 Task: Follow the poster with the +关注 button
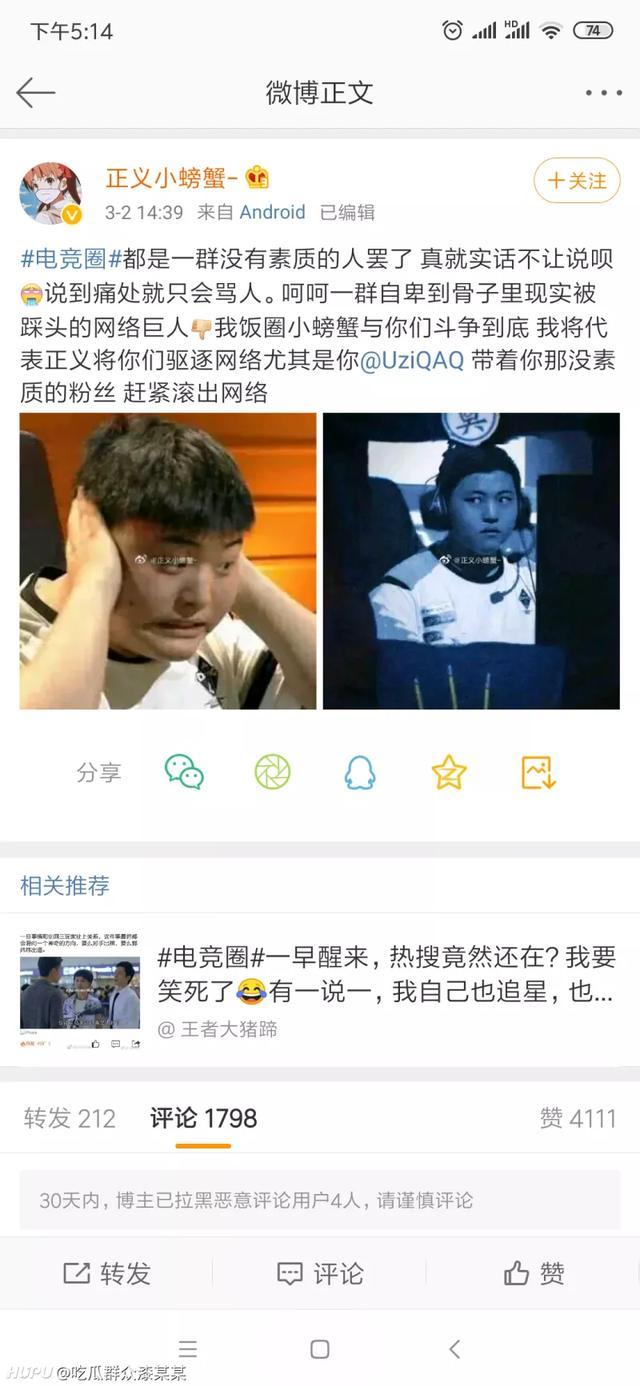tap(577, 181)
